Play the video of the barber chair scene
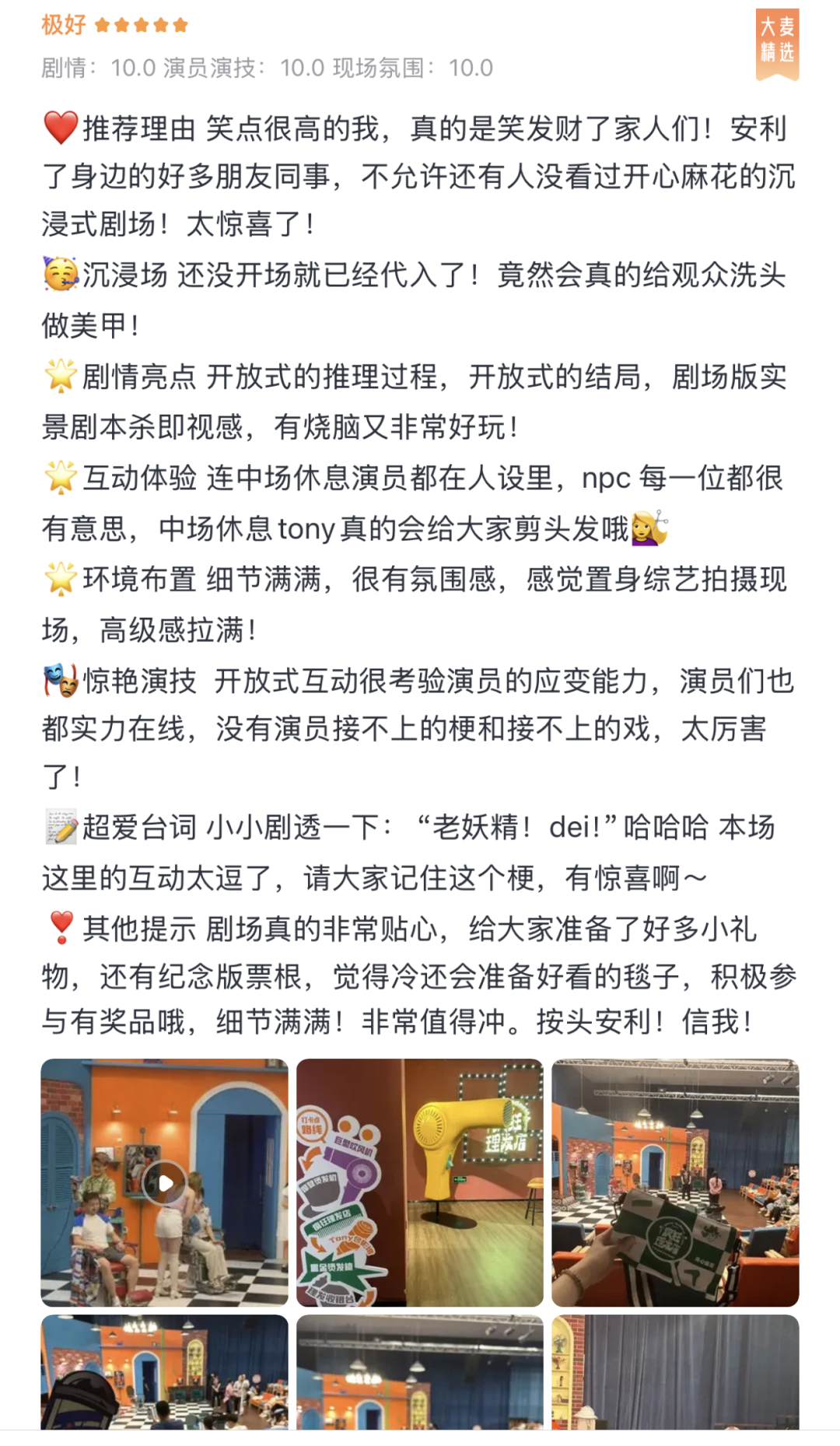Image resolution: width=840 pixels, height=1446 pixels. coord(164,1183)
